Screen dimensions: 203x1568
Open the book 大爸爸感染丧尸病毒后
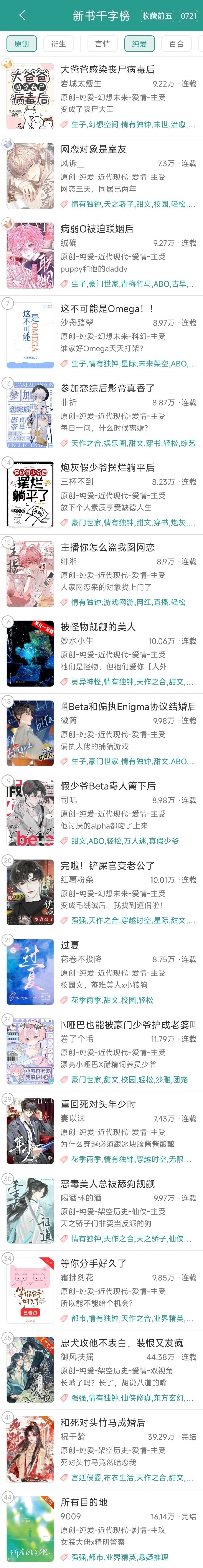tap(107, 70)
